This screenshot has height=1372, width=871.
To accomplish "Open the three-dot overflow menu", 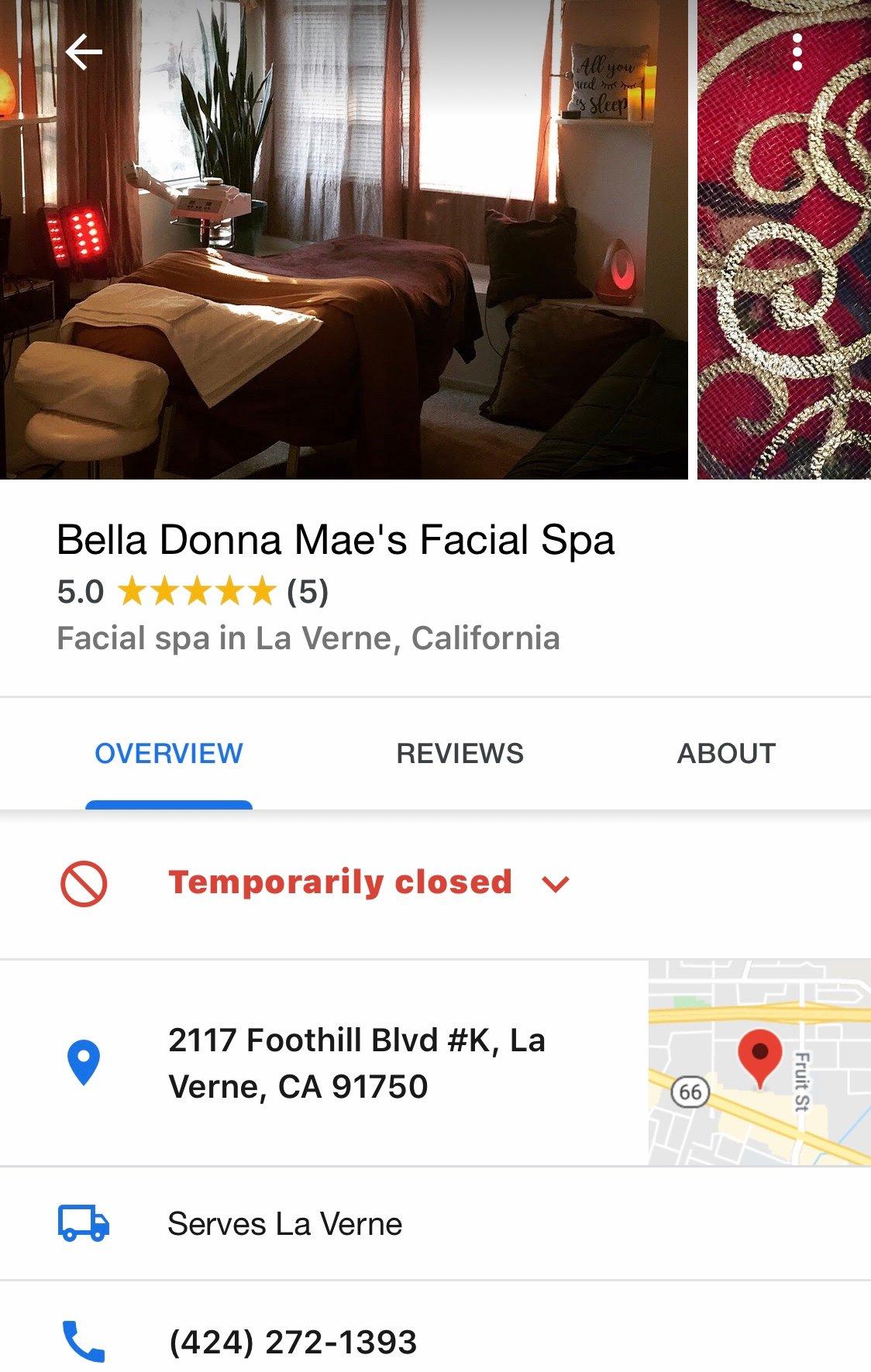I will [x=797, y=53].
